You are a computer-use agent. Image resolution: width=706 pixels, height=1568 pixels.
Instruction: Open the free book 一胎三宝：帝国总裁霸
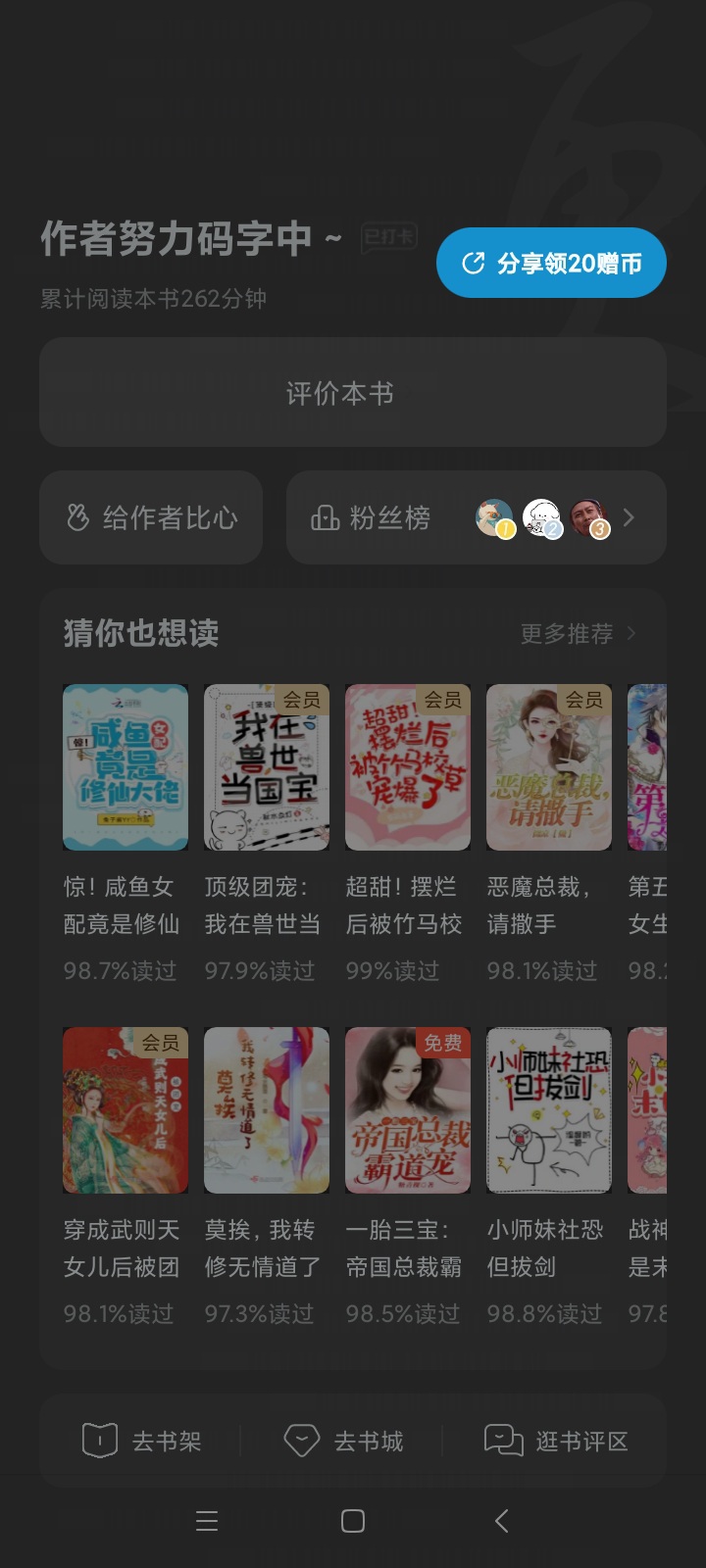coord(408,1176)
